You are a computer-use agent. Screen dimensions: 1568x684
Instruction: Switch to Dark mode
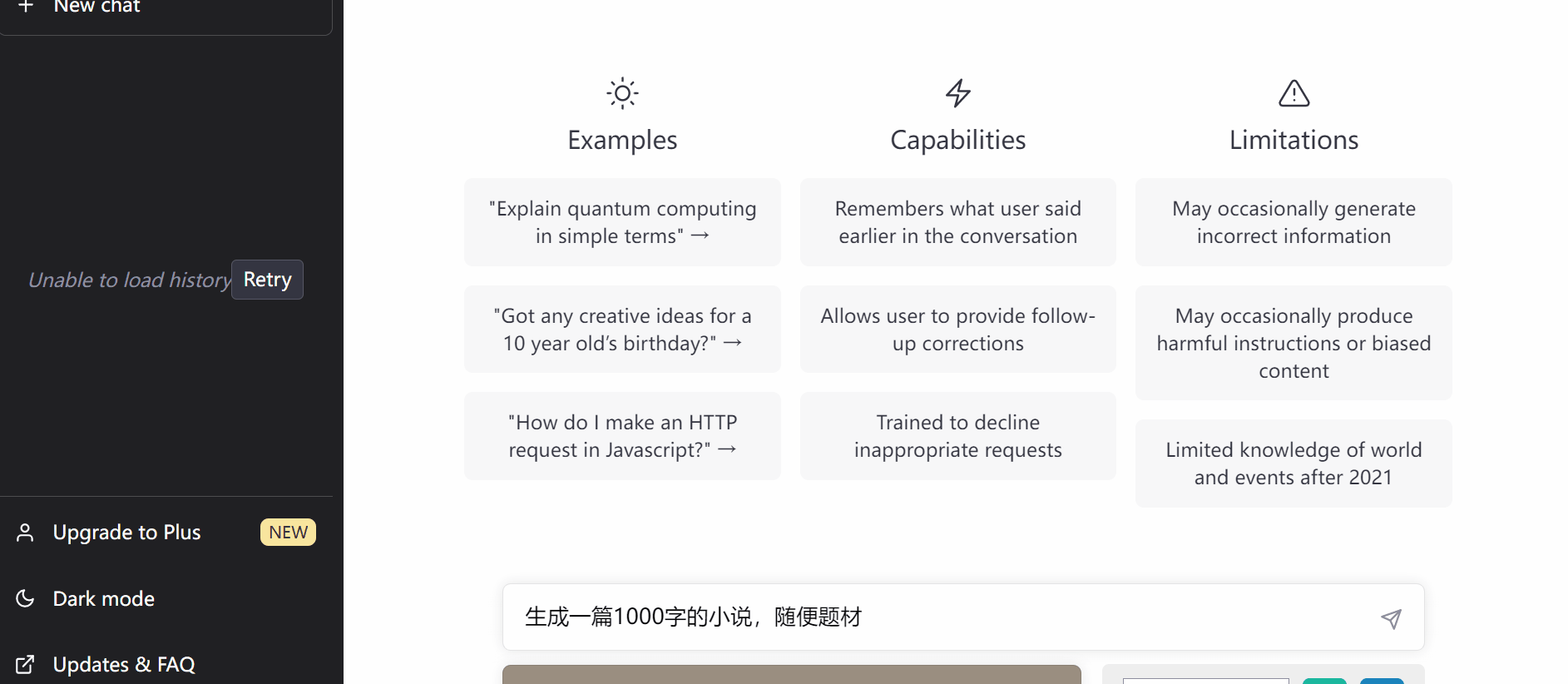(x=103, y=599)
